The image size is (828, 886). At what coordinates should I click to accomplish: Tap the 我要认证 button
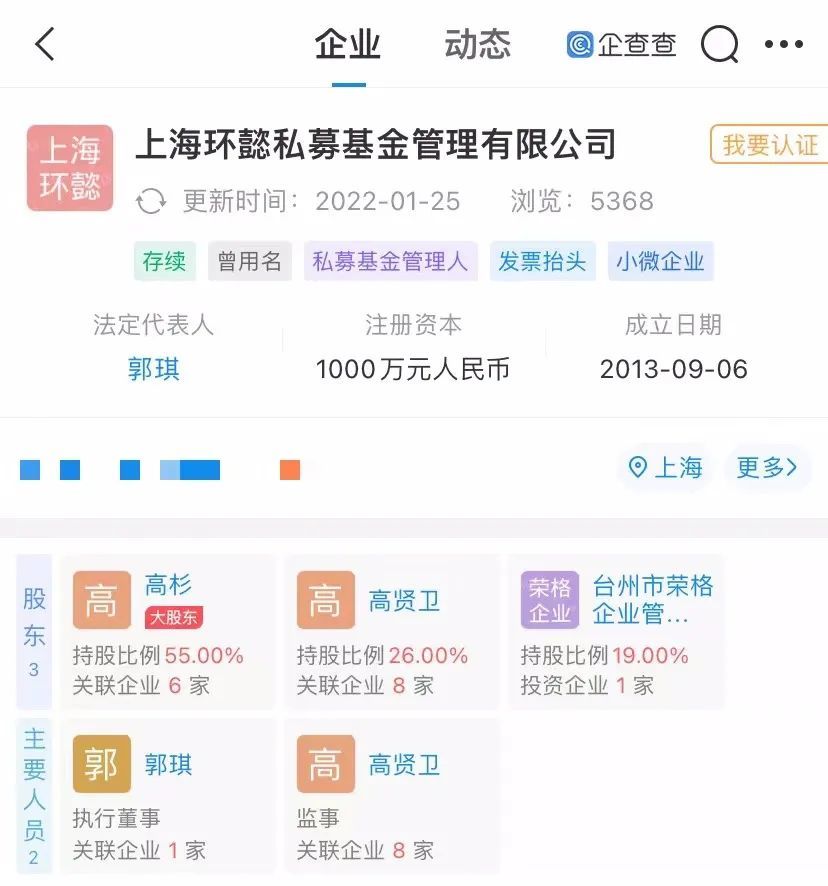769,145
